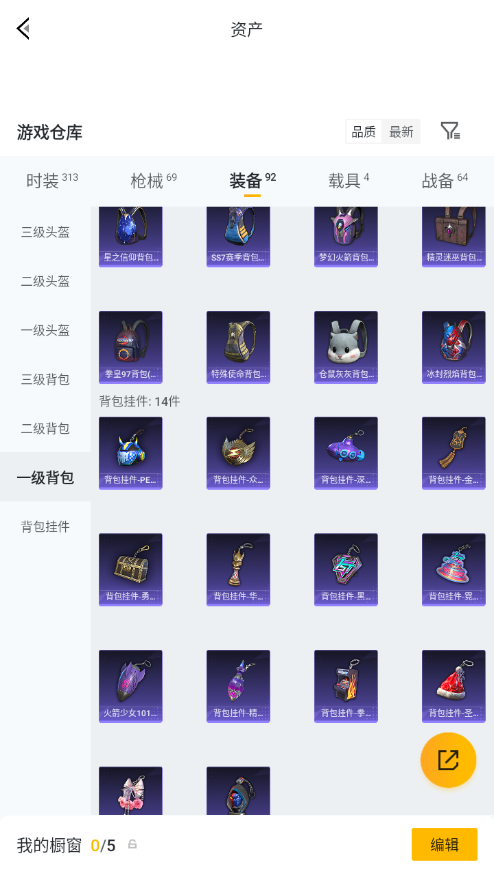Image resolution: width=494 pixels, height=873 pixels.
Task: Sort the warehouse by 最新
Action: coord(401,132)
